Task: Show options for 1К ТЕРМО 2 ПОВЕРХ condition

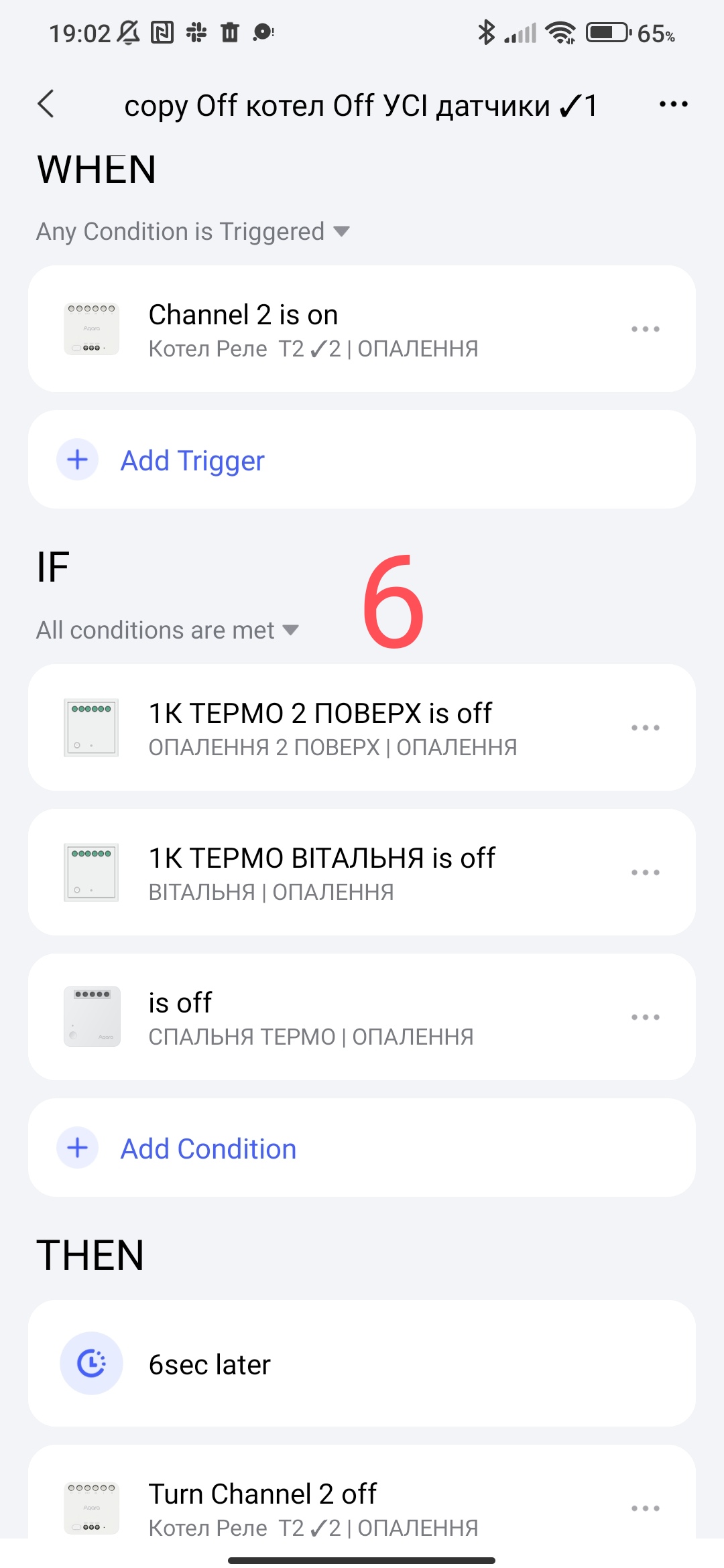Action: [645, 728]
